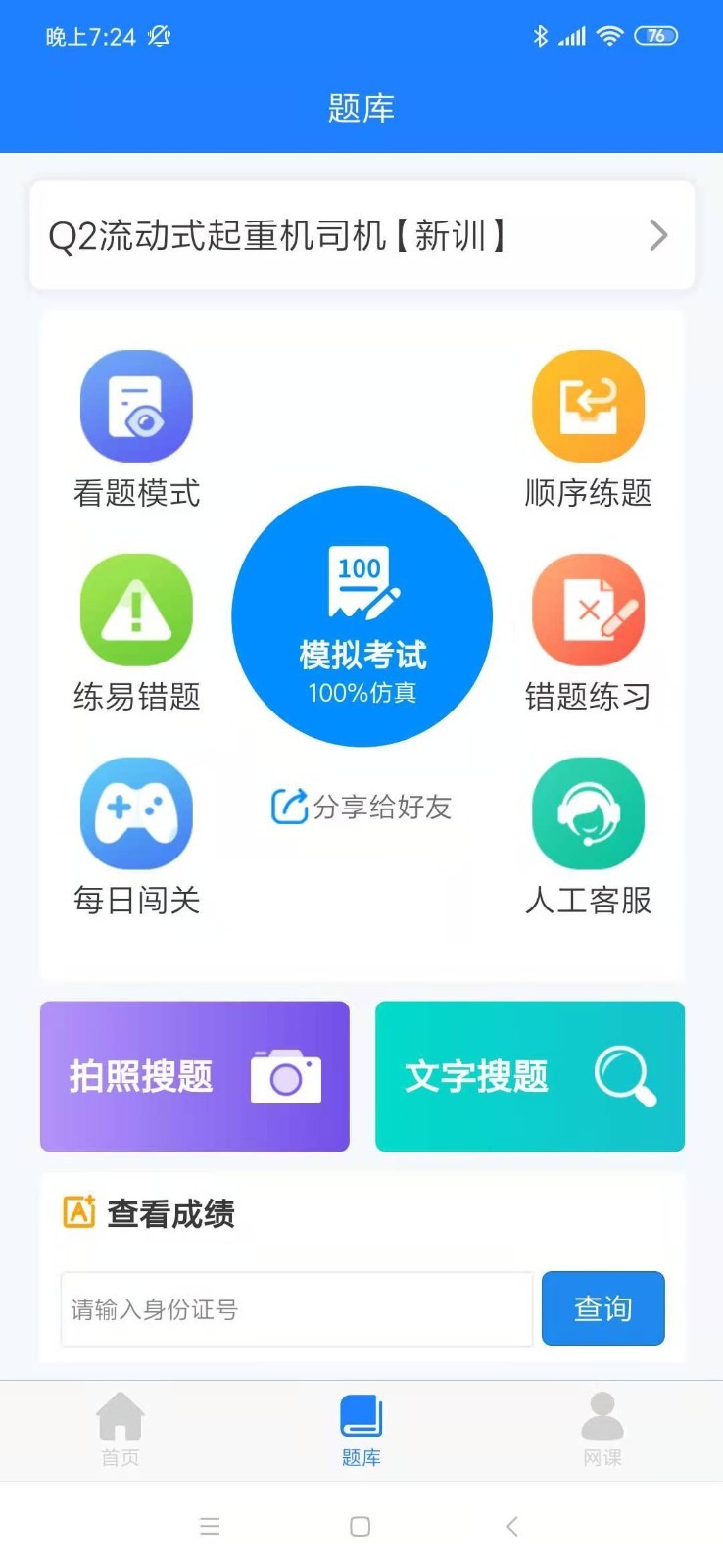The image size is (723, 1568).
Task: Tap the back navigation arrow
Action: 511,1526
